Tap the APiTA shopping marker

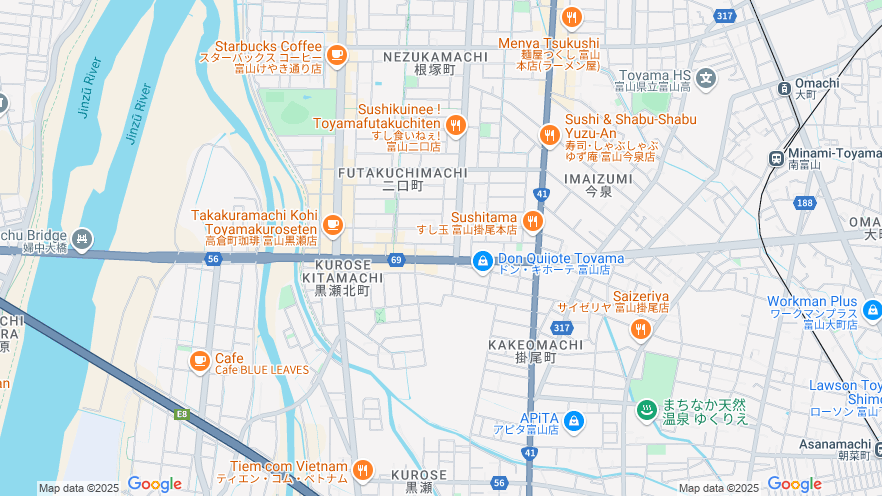574,421
